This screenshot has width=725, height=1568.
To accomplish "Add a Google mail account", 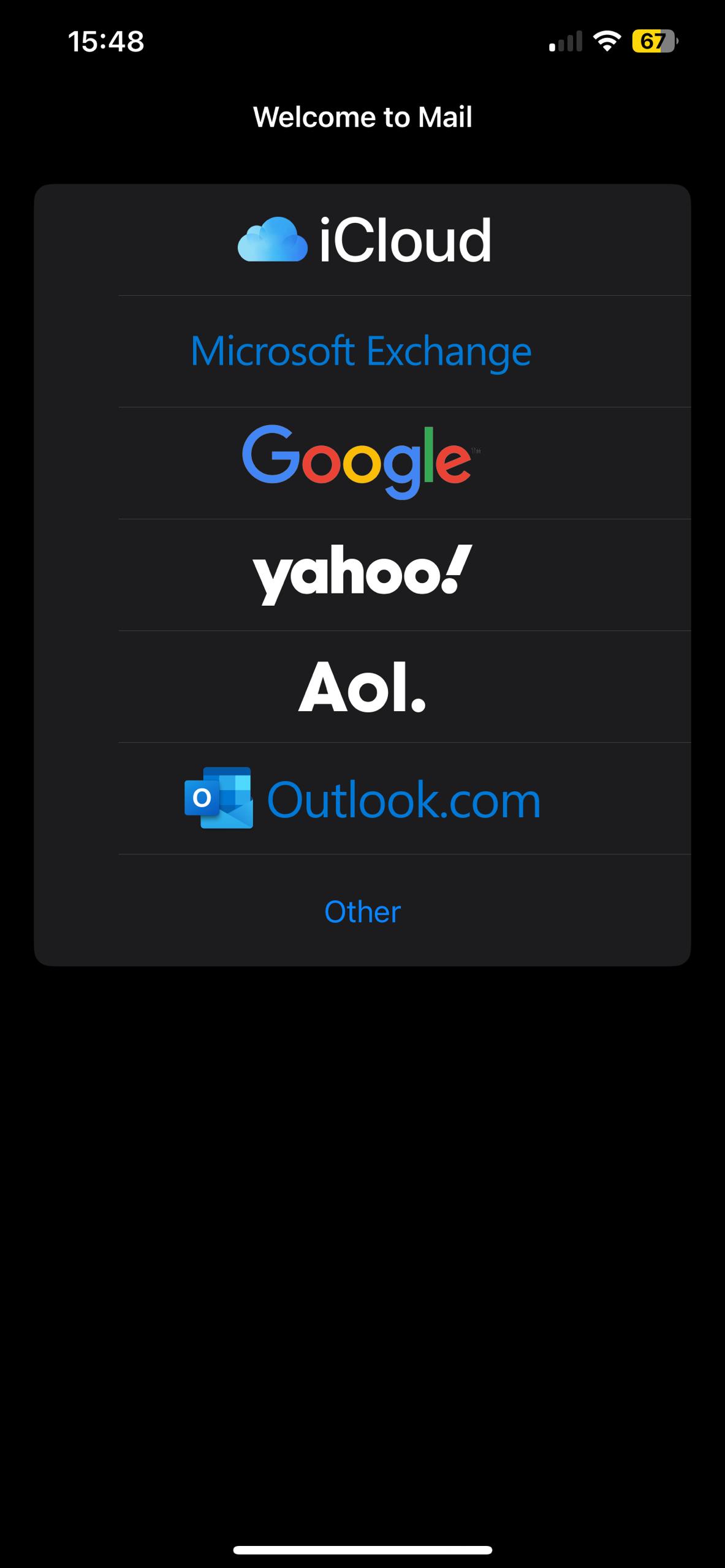I will pos(362,463).
